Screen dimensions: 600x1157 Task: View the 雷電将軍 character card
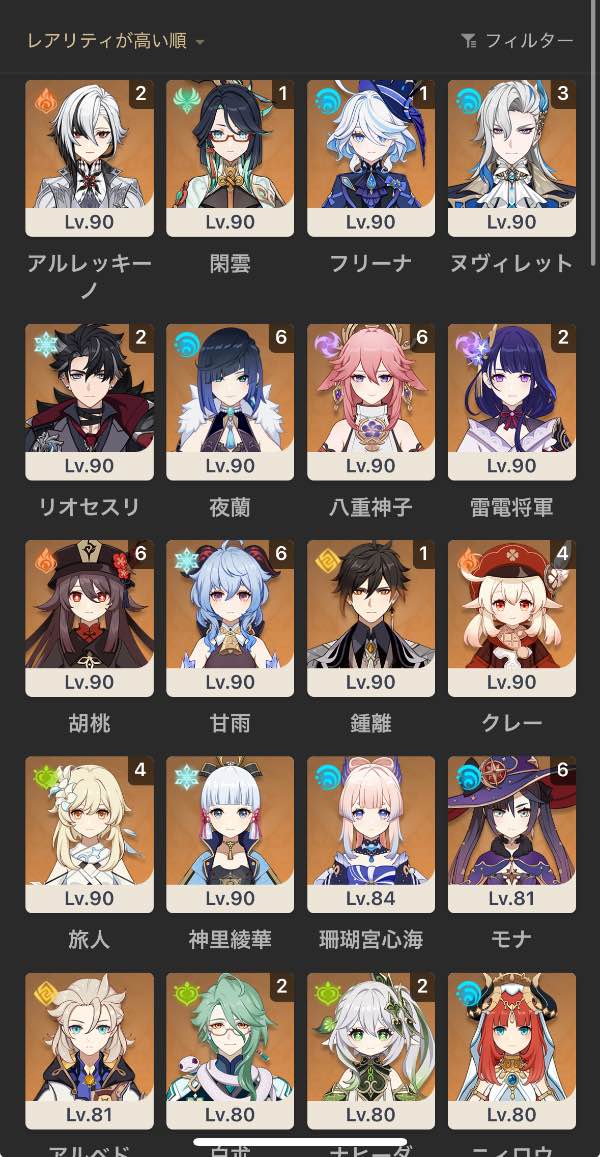tap(512, 401)
